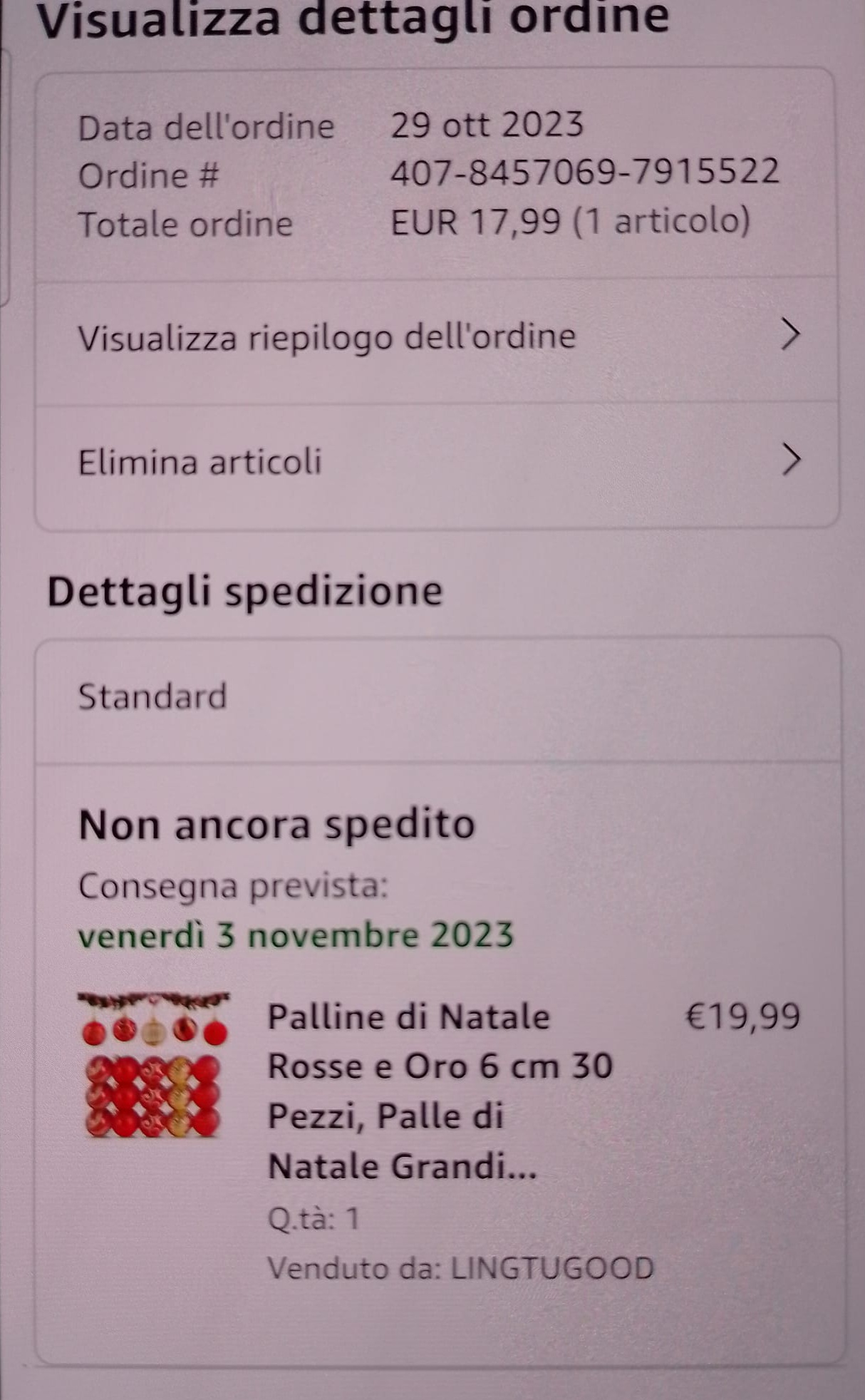
Task: Open the Palline di Natale product thumbnail
Action: click(x=154, y=1064)
